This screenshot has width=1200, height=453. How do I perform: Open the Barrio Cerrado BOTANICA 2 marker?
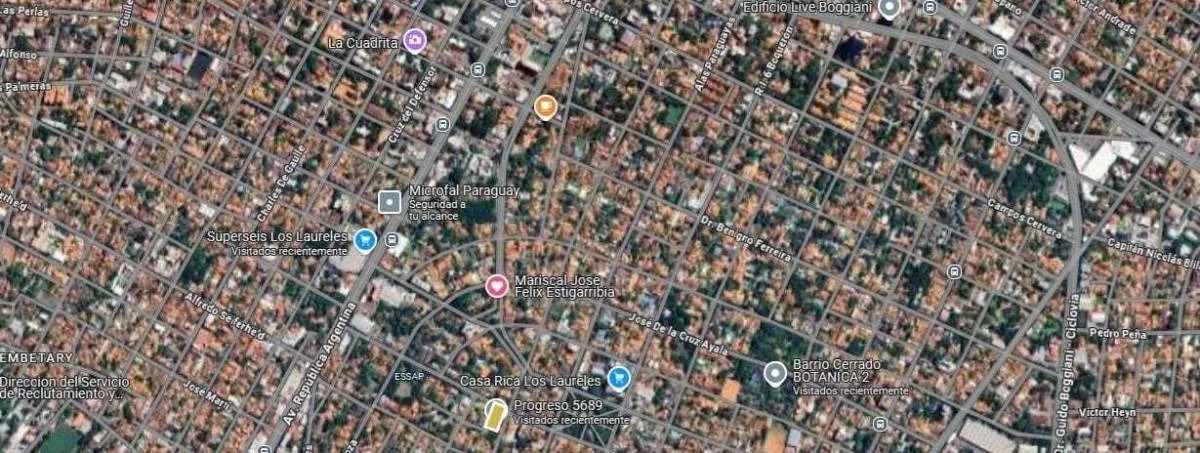click(x=775, y=374)
